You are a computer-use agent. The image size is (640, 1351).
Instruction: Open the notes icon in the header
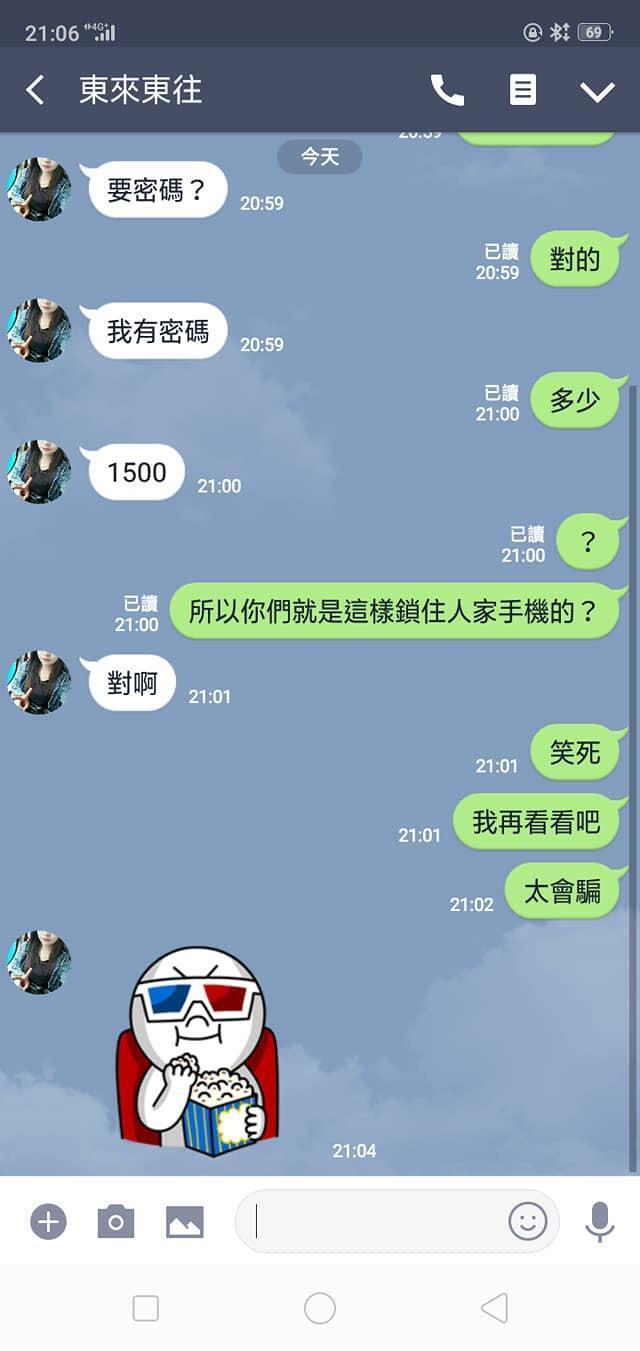pos(523,91)
